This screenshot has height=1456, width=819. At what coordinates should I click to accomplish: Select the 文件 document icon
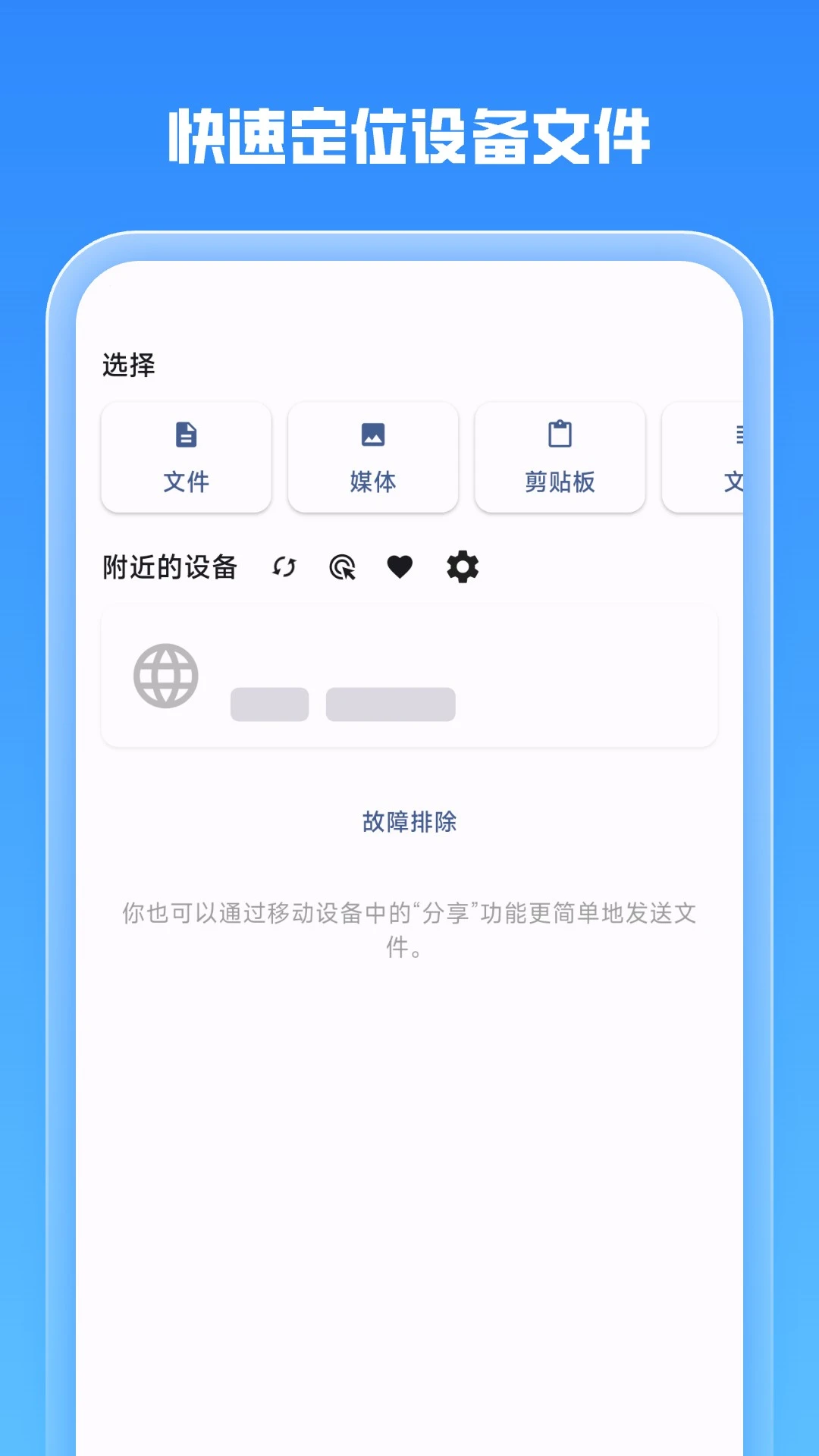(186, 436)
